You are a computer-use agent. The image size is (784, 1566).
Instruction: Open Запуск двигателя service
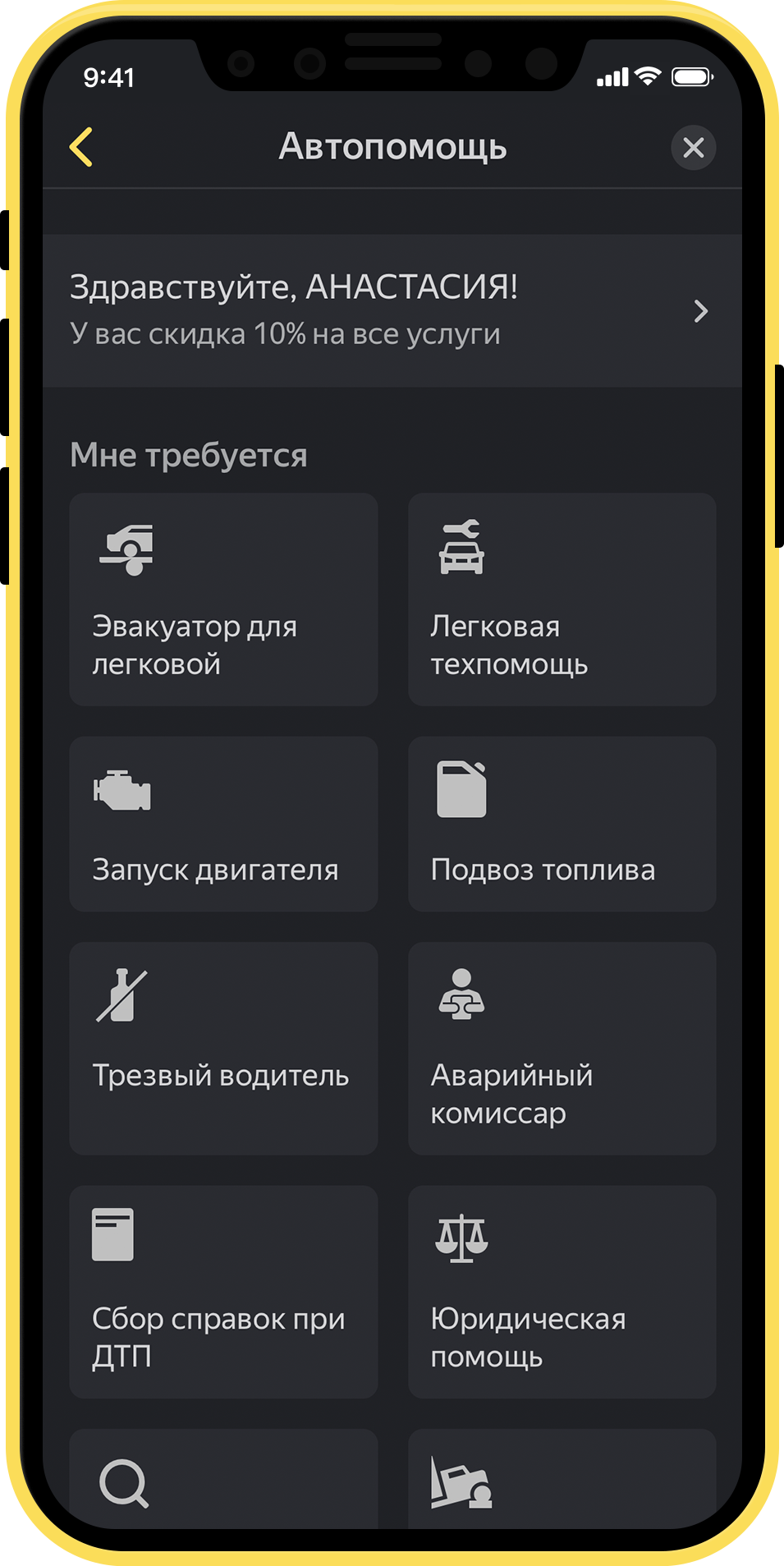point(223,824)
